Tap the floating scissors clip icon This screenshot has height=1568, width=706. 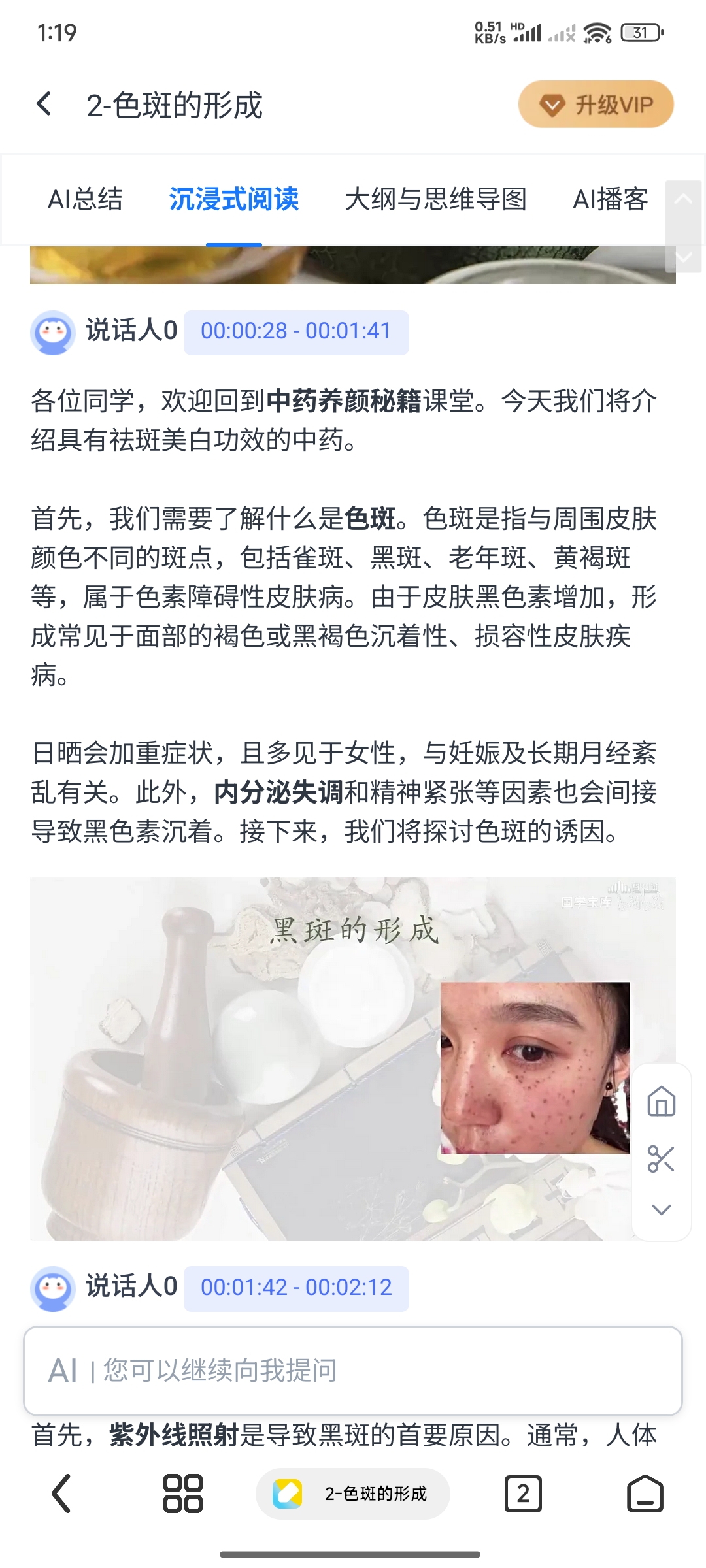(661, 1158)
